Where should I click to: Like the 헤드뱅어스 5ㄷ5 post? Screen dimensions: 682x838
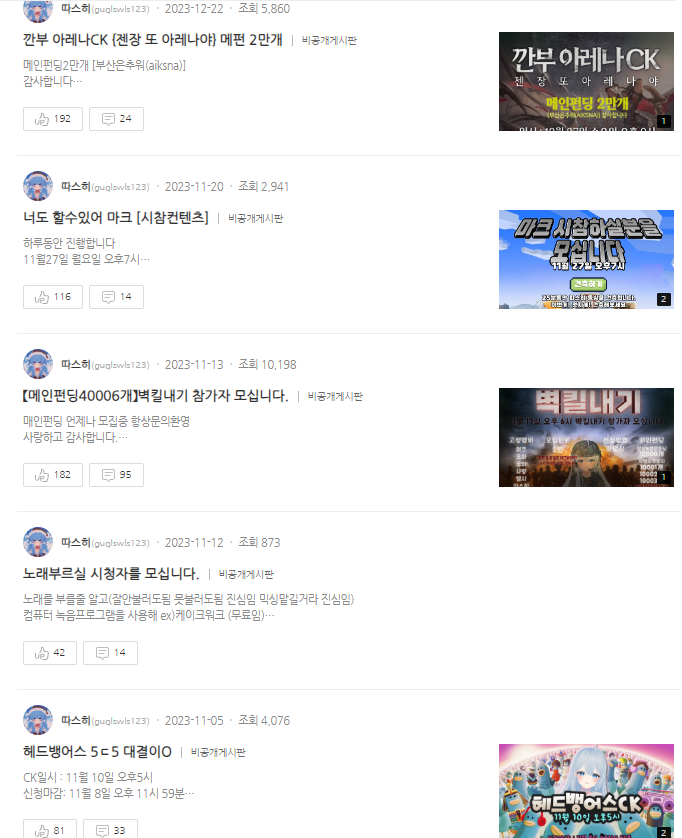(x=50, y=830)
